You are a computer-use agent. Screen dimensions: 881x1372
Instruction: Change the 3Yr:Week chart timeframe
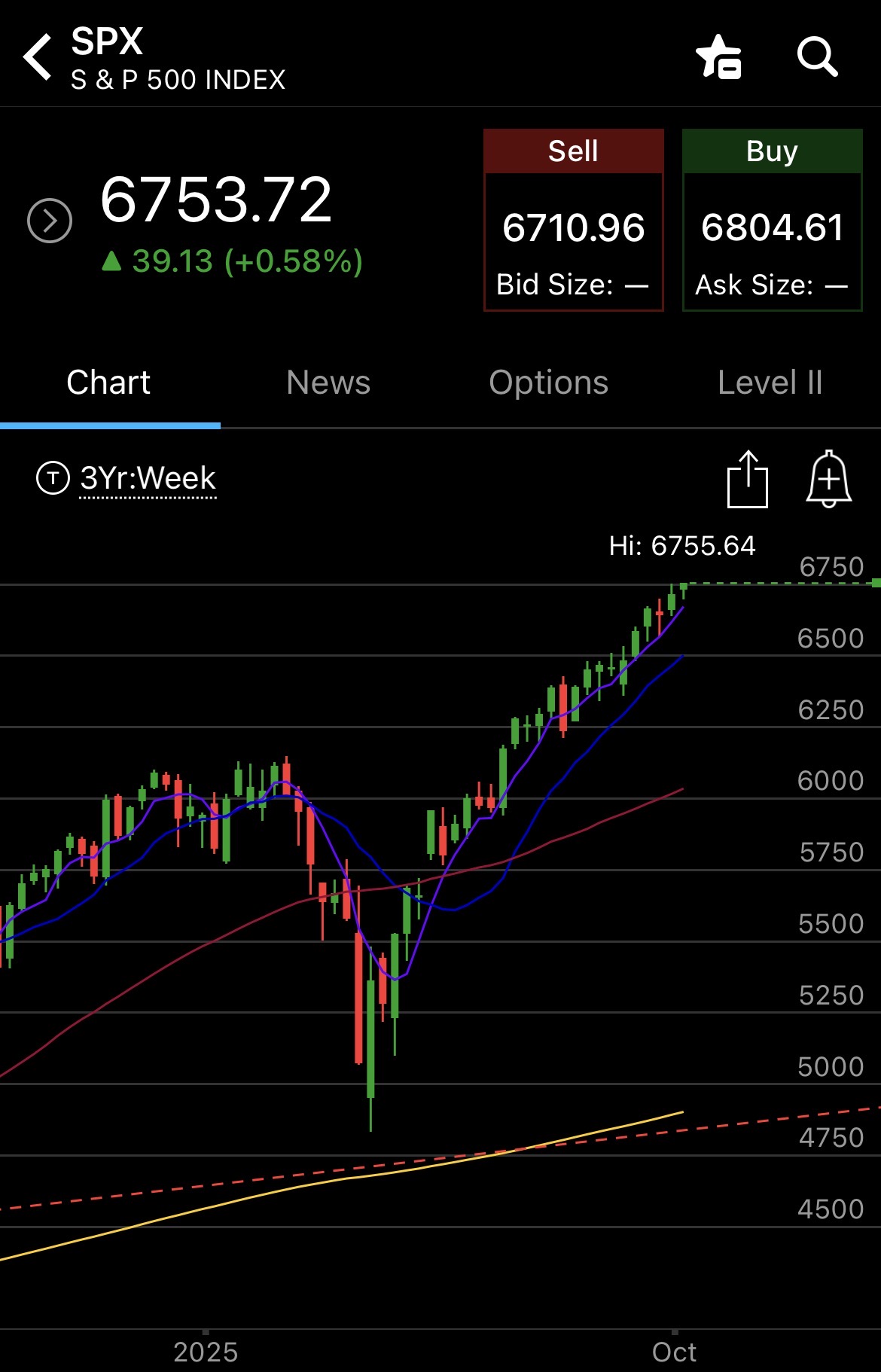[148, 478]
